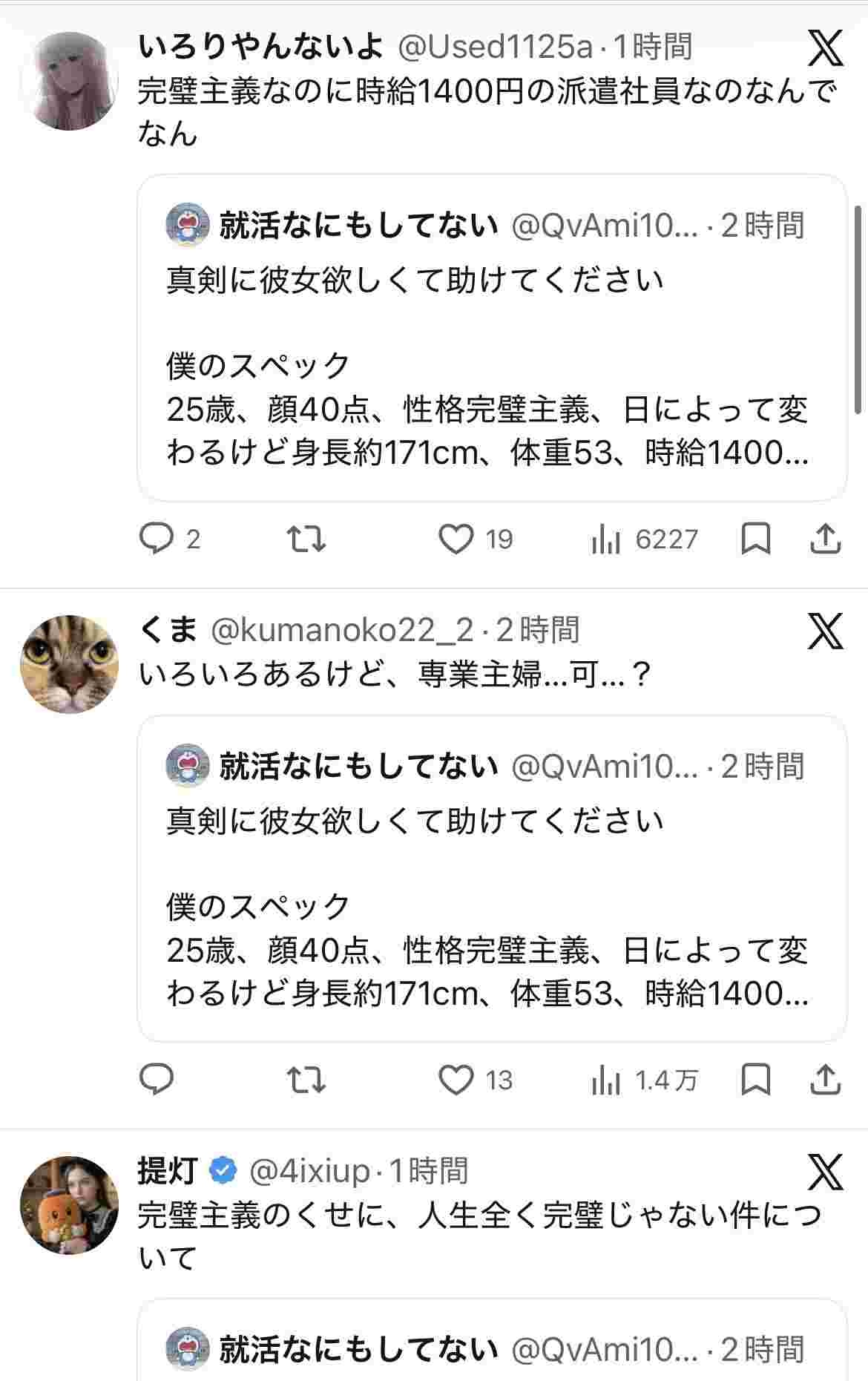Screen dimensions: 868x1381
Task: Repost the post by くま
Action: (306, 1080)
